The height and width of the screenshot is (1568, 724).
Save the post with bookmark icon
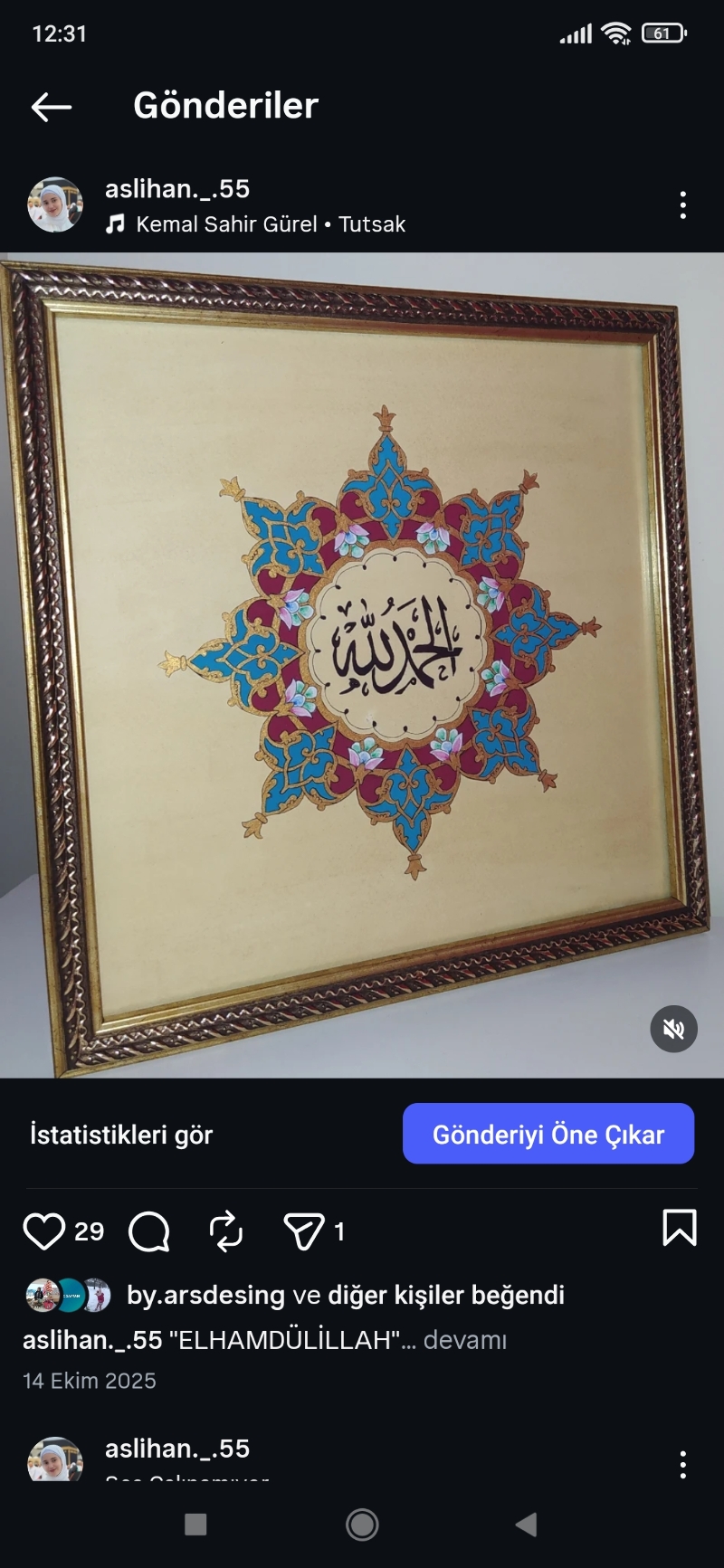click(x=679, y=1229)
